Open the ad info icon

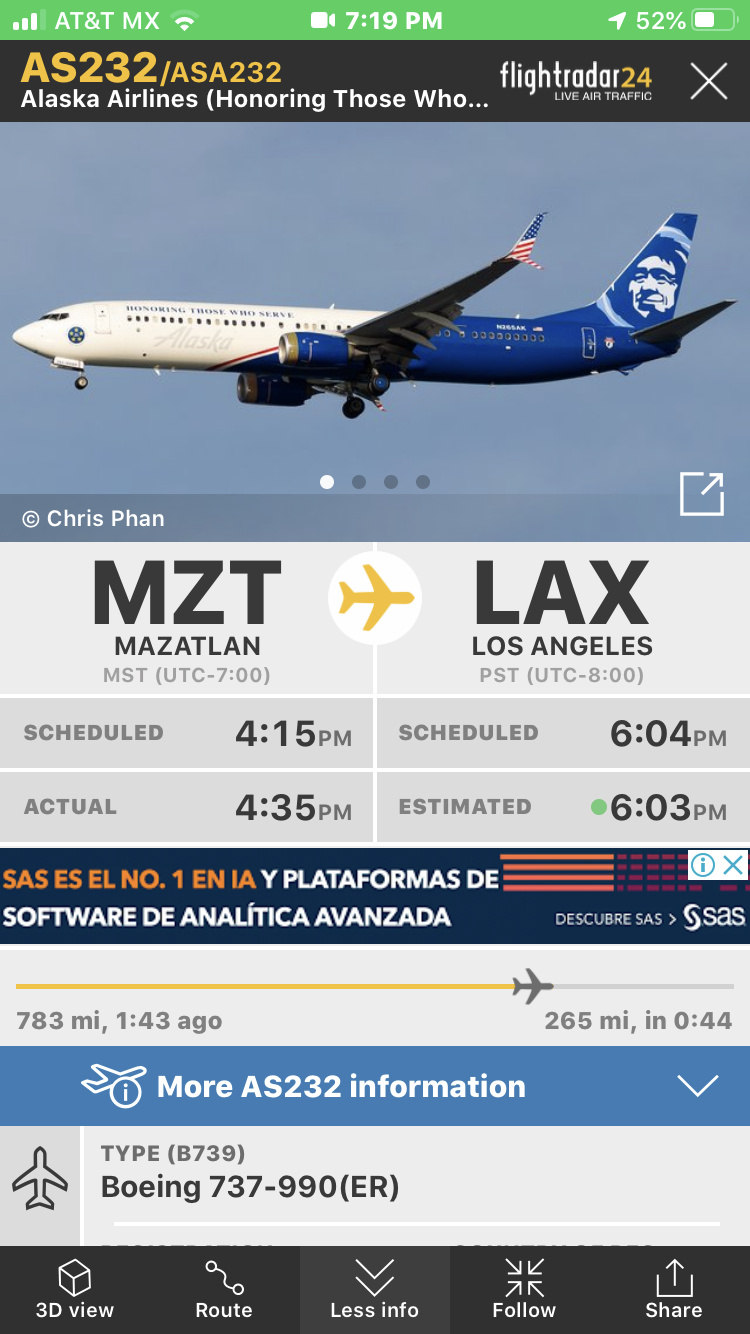click(x=704, y=865)
